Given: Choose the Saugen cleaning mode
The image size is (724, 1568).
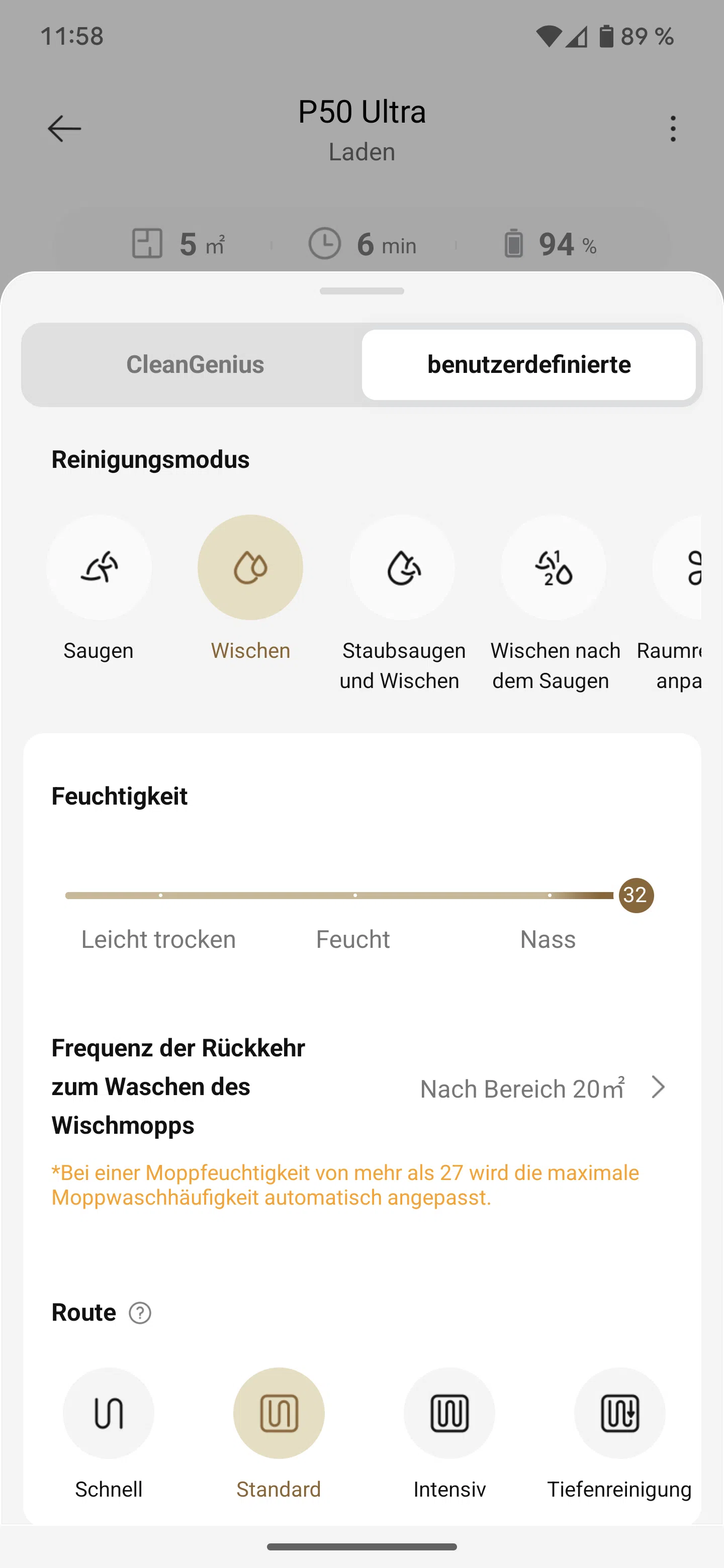Looking at the screenshot, I should point(99,567).
